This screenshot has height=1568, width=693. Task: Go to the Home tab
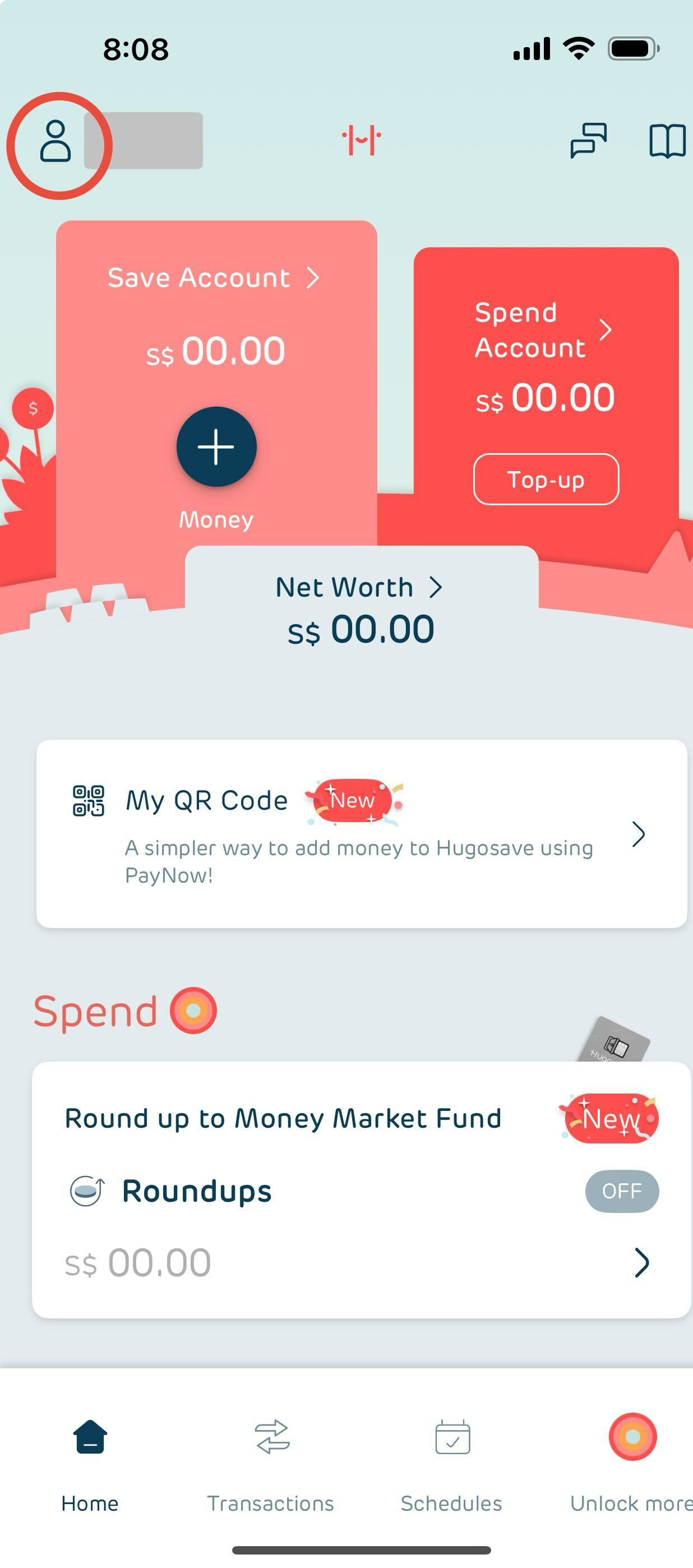(x=90, y=1461)
